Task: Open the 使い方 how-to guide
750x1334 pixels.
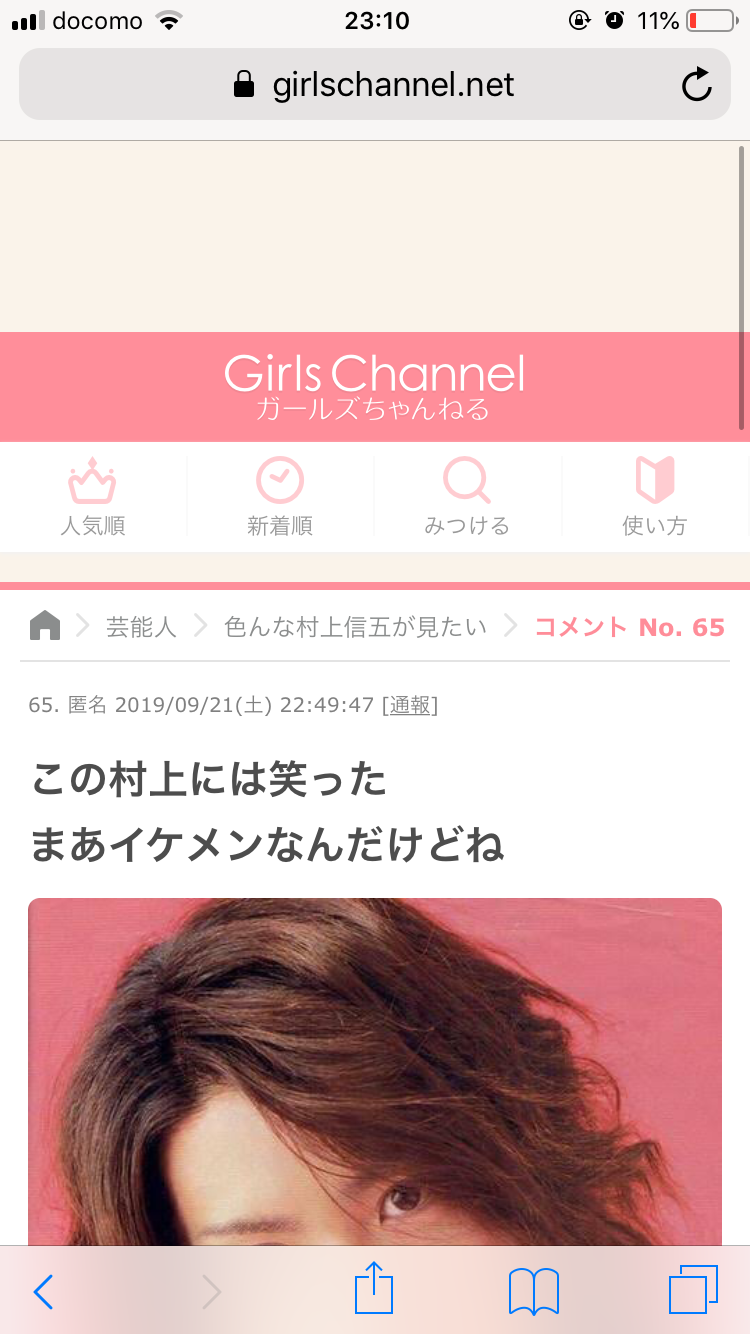Action: click(655, 497)
